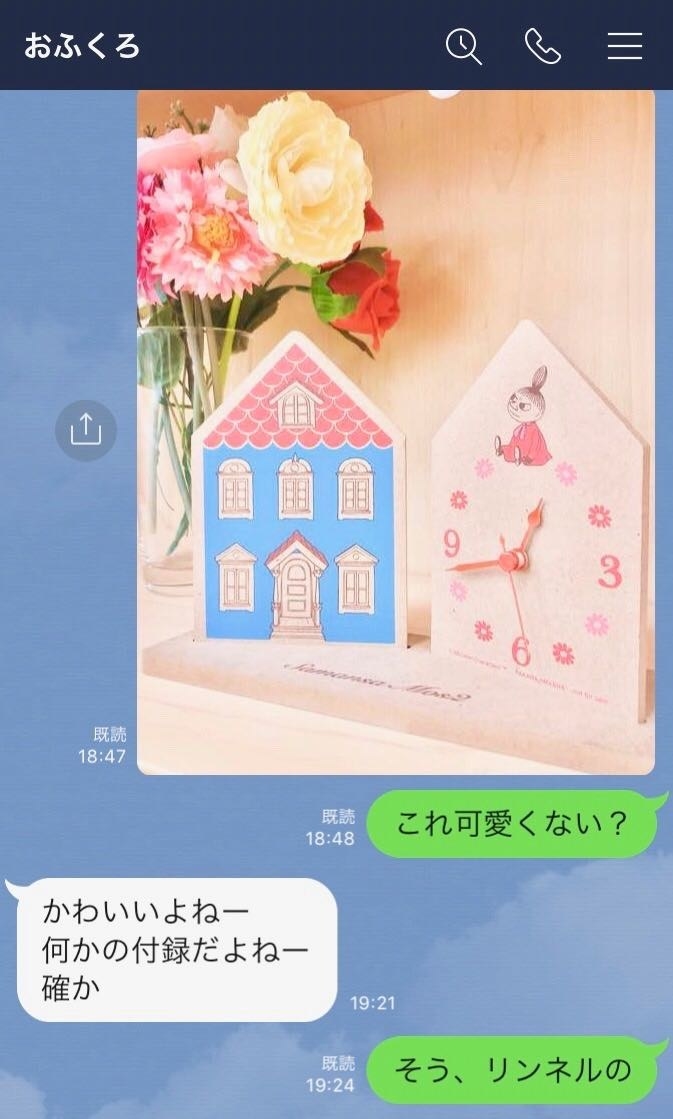Image resolution: width=673 pixels, height=1119 pixels.
Task: Share the sent photo
Action: pyautogui.click(x=86, y=430)
